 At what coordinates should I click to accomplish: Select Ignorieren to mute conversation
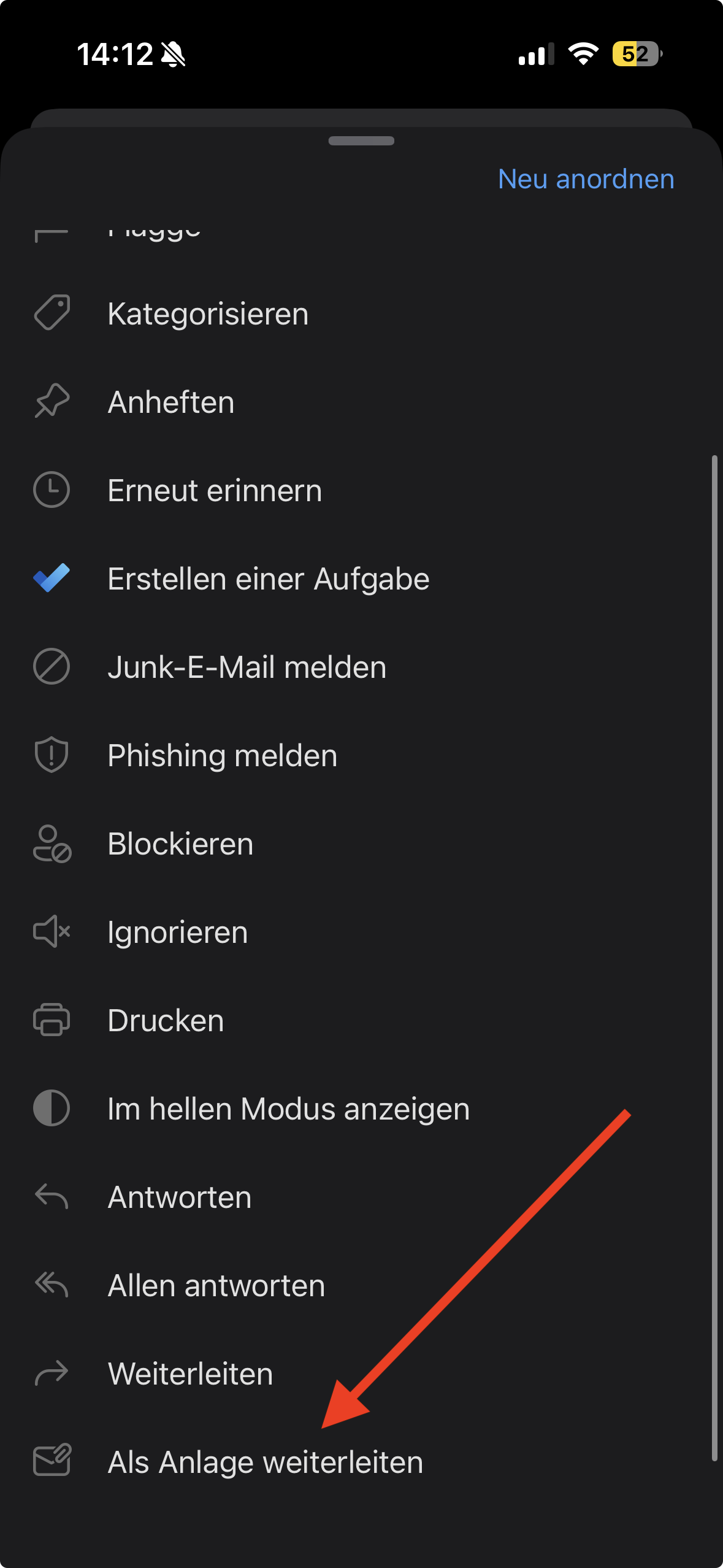coord(177,932)
